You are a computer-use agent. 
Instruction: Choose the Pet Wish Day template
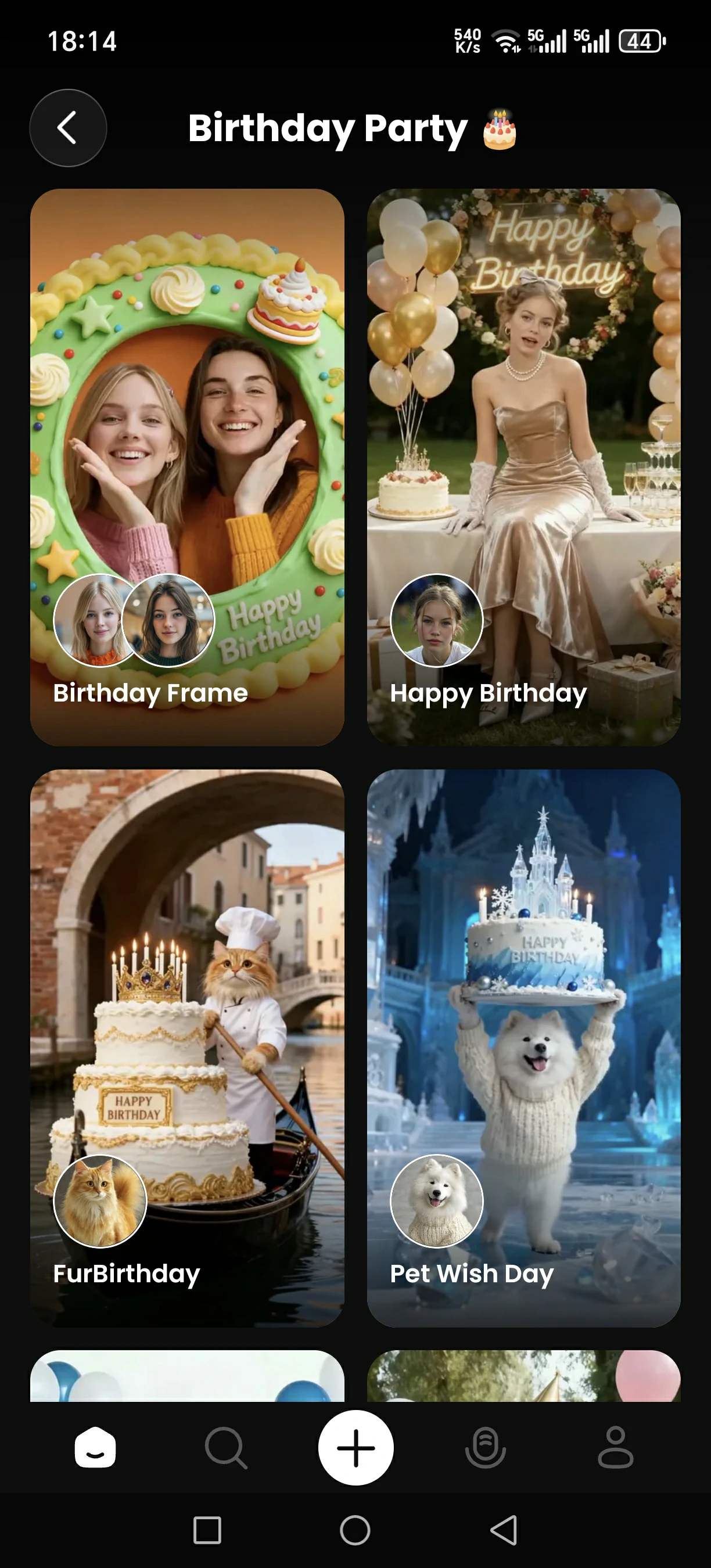coord(523,1047)
